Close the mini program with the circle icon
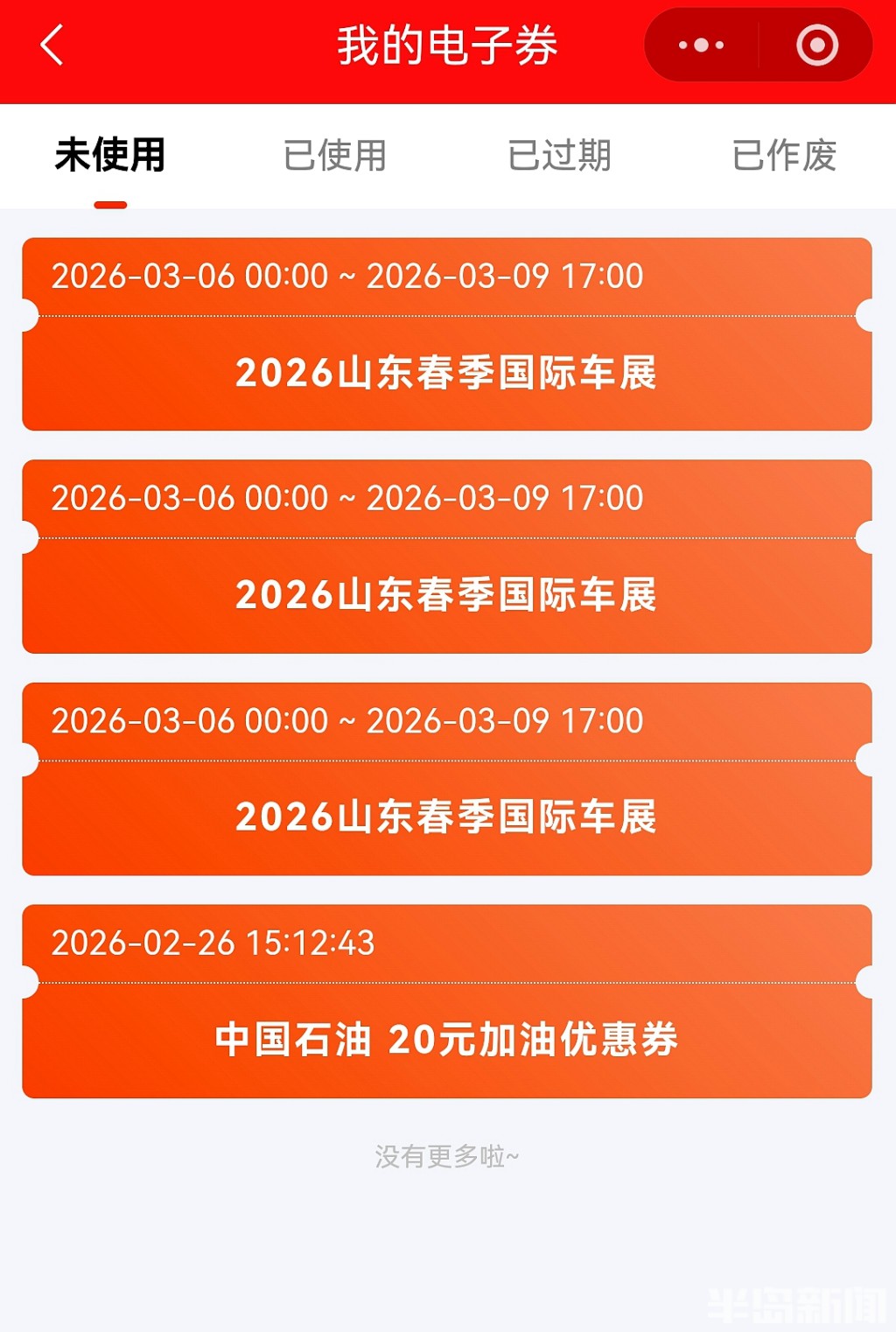This screenshot has width=896, height=1332. pos(817,46)
